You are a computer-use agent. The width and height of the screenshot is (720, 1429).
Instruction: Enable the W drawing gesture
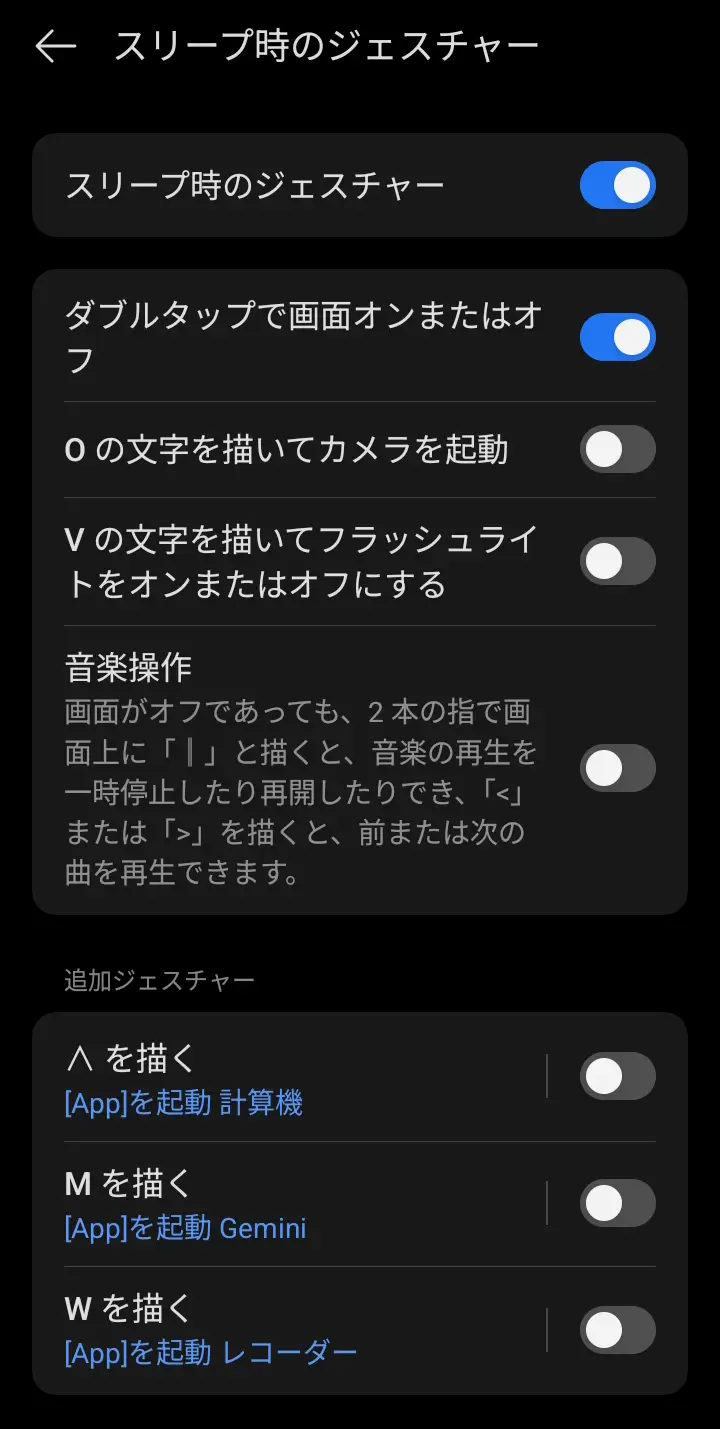[x=617, y=1331]
